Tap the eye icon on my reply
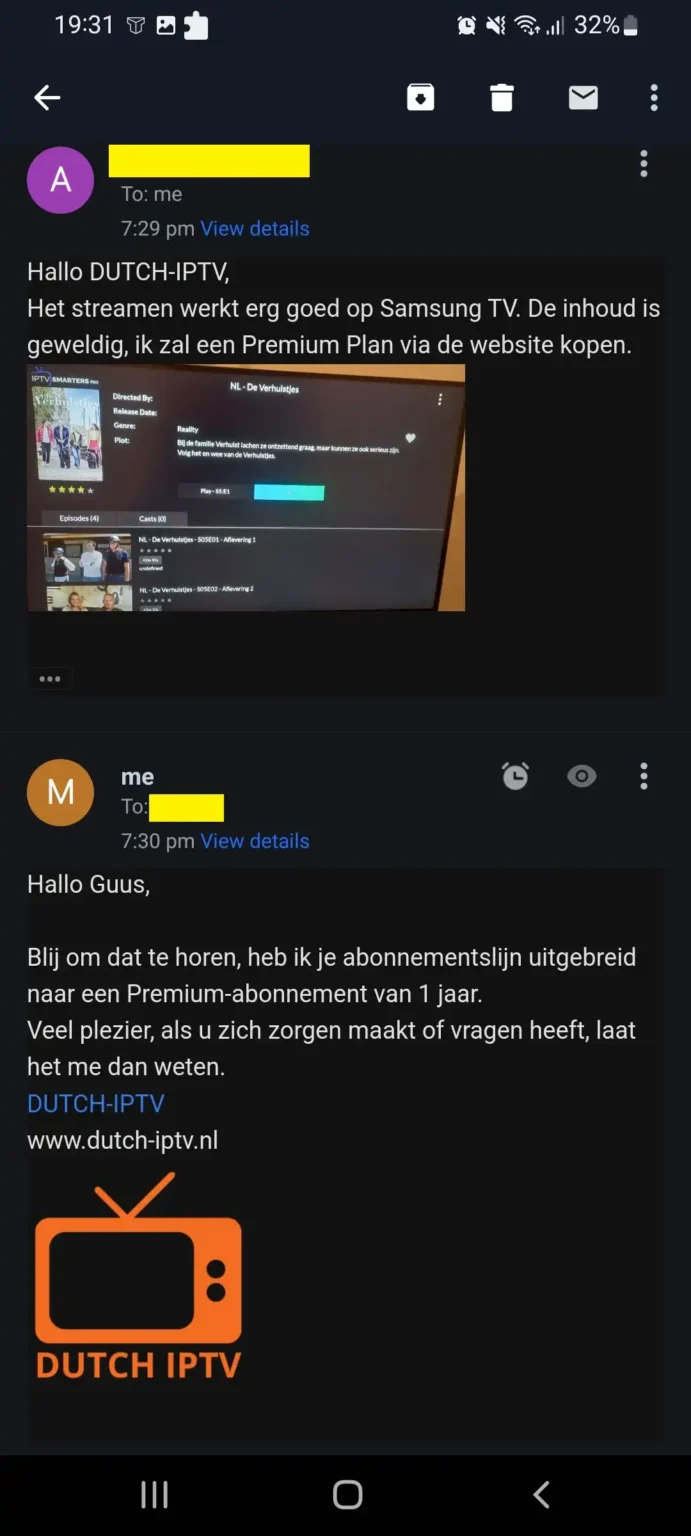 pyautogui.click(x=581, y=776)
